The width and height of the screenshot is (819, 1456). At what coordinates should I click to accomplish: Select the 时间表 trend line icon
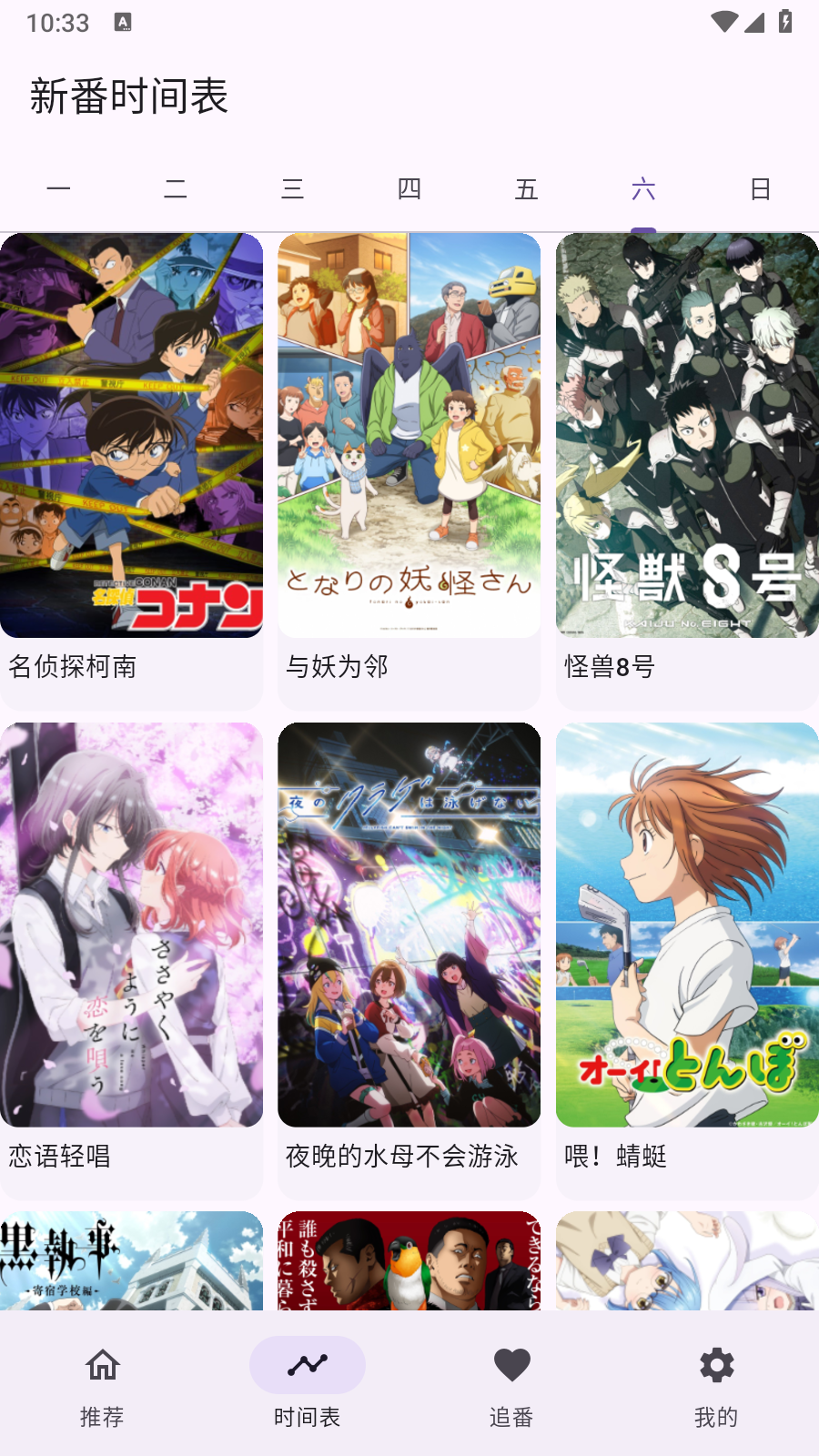click(x=307, y=1364)
